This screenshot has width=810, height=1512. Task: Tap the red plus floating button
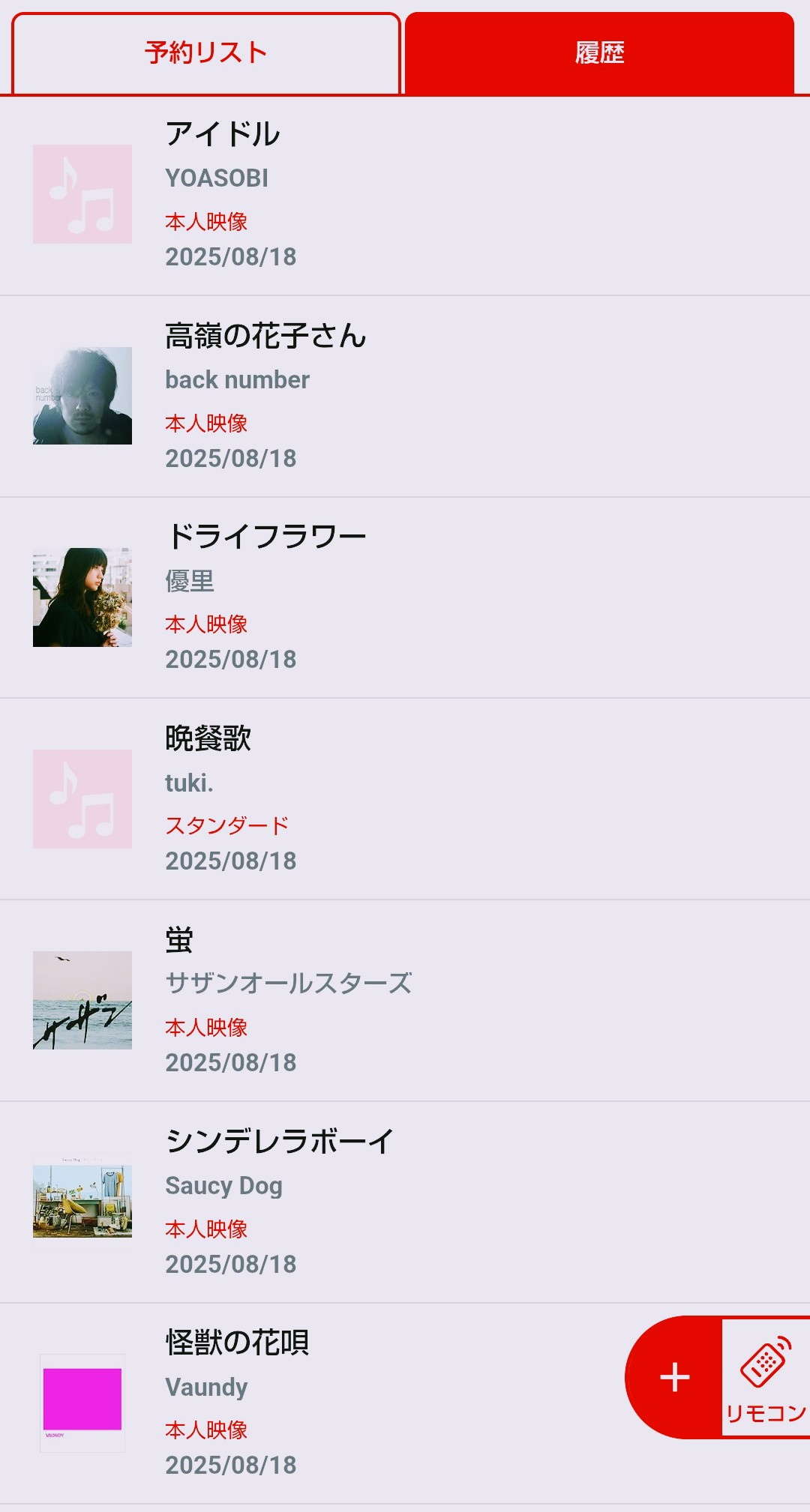coord(674,1377)
